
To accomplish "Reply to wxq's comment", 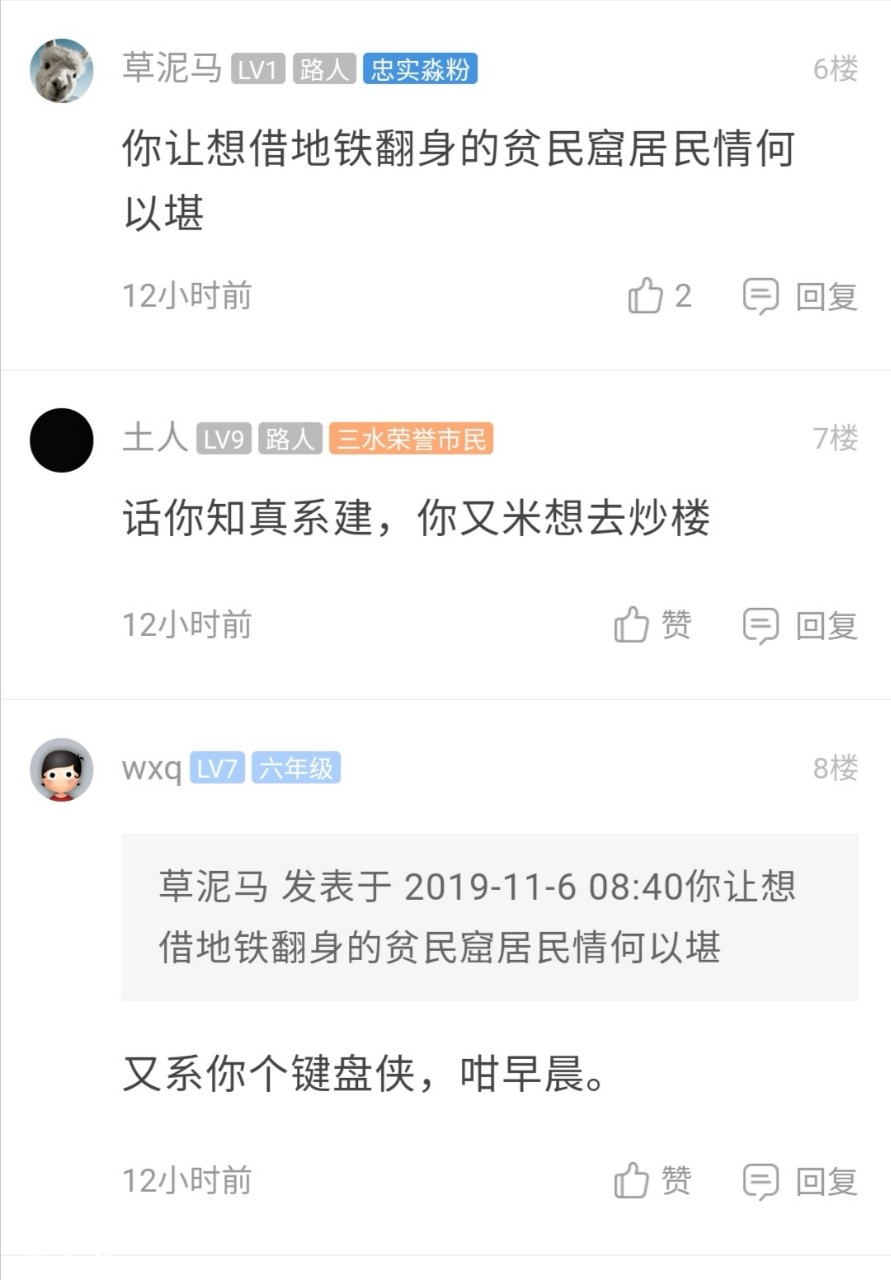I will pos(800,1181).
